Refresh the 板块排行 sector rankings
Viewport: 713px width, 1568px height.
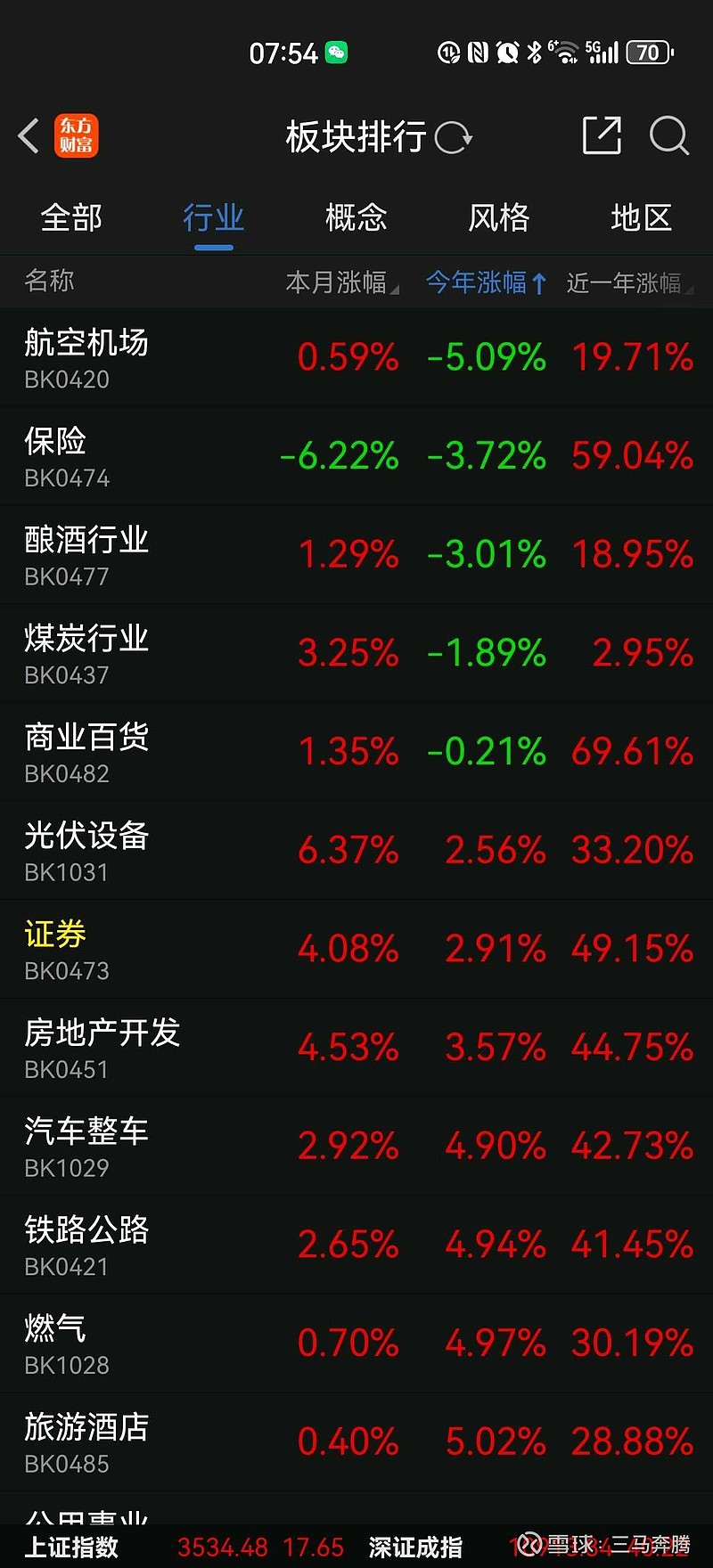[453, 135]
